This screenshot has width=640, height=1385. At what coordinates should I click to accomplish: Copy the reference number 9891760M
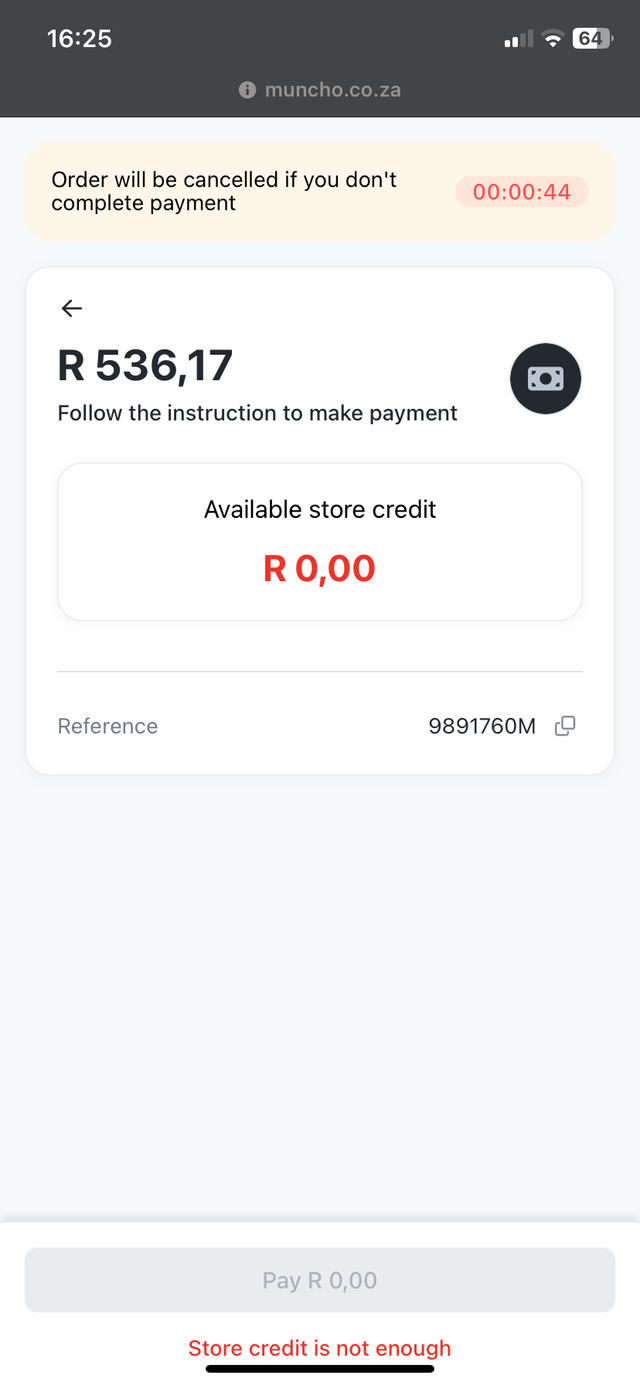point(565,726)
